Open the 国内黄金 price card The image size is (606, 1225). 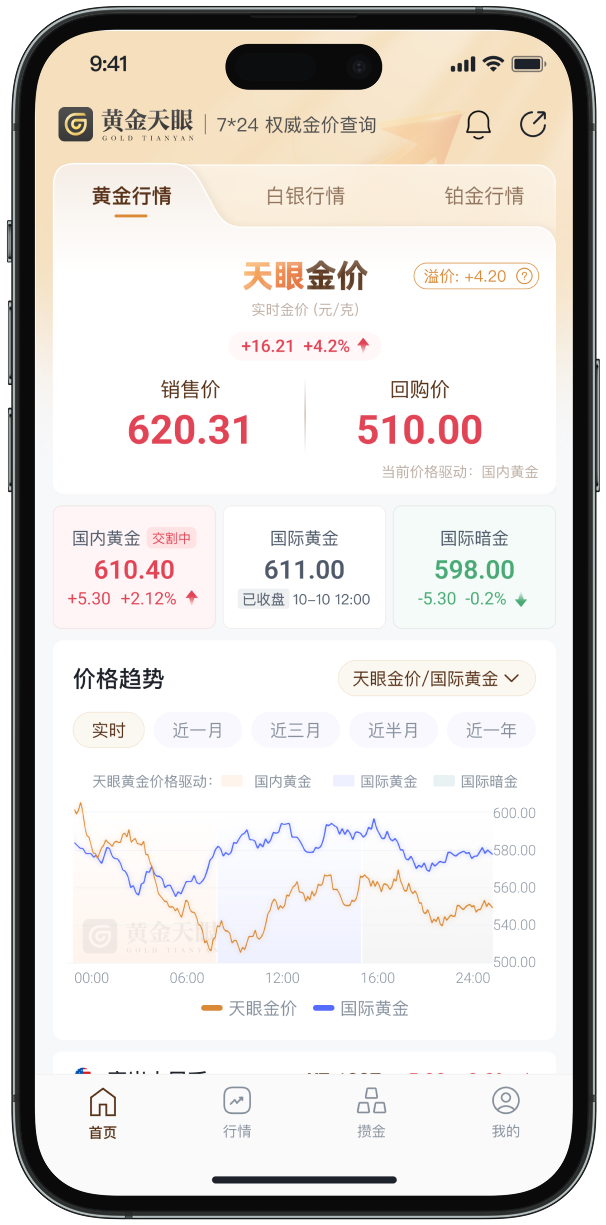[x=134, y=567]
